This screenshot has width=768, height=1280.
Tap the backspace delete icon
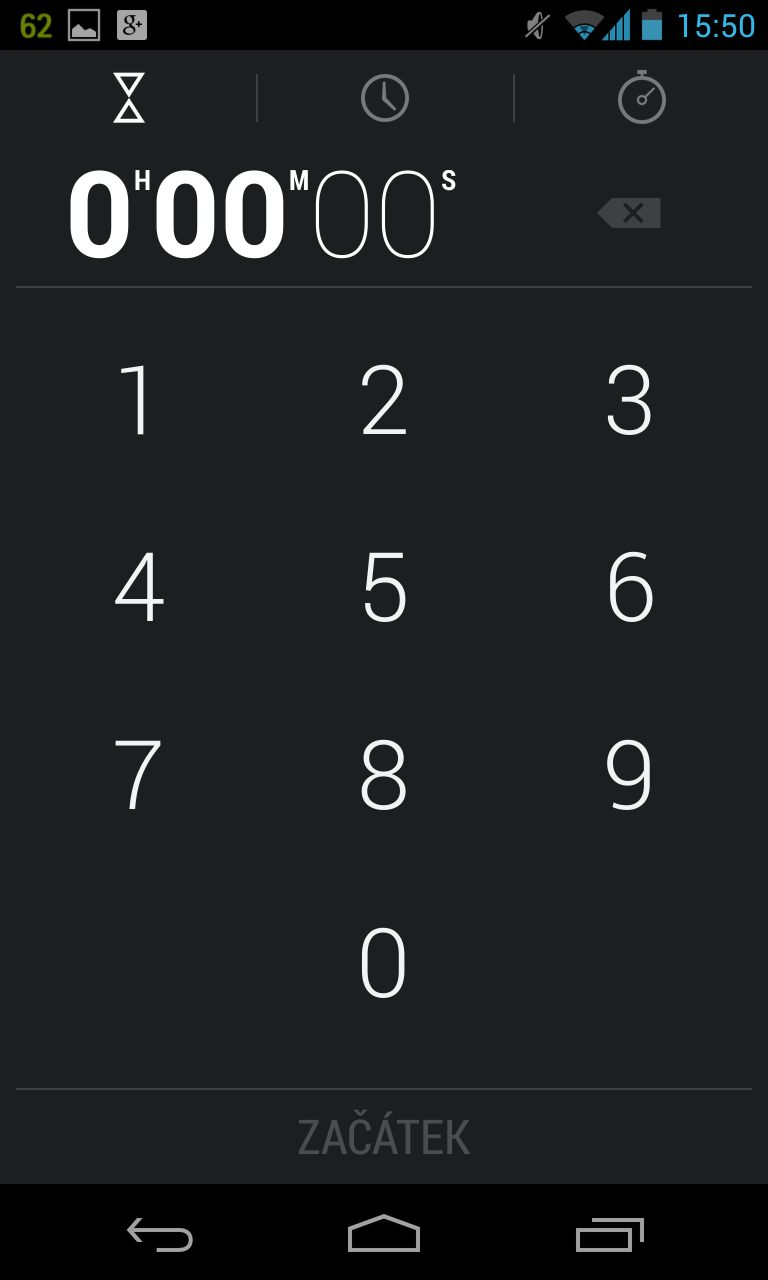[x=628, y=212]
